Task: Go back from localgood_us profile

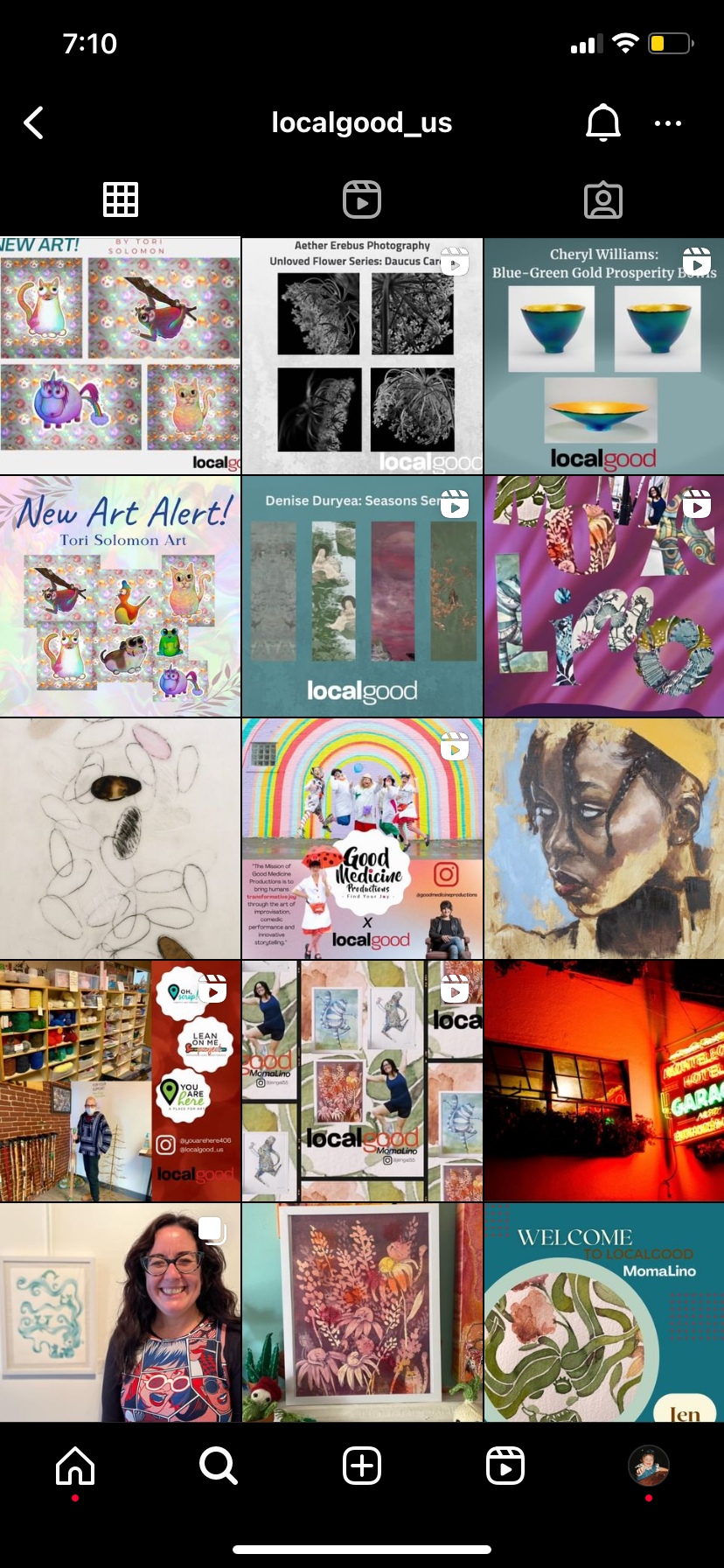Action: (34, 123)
